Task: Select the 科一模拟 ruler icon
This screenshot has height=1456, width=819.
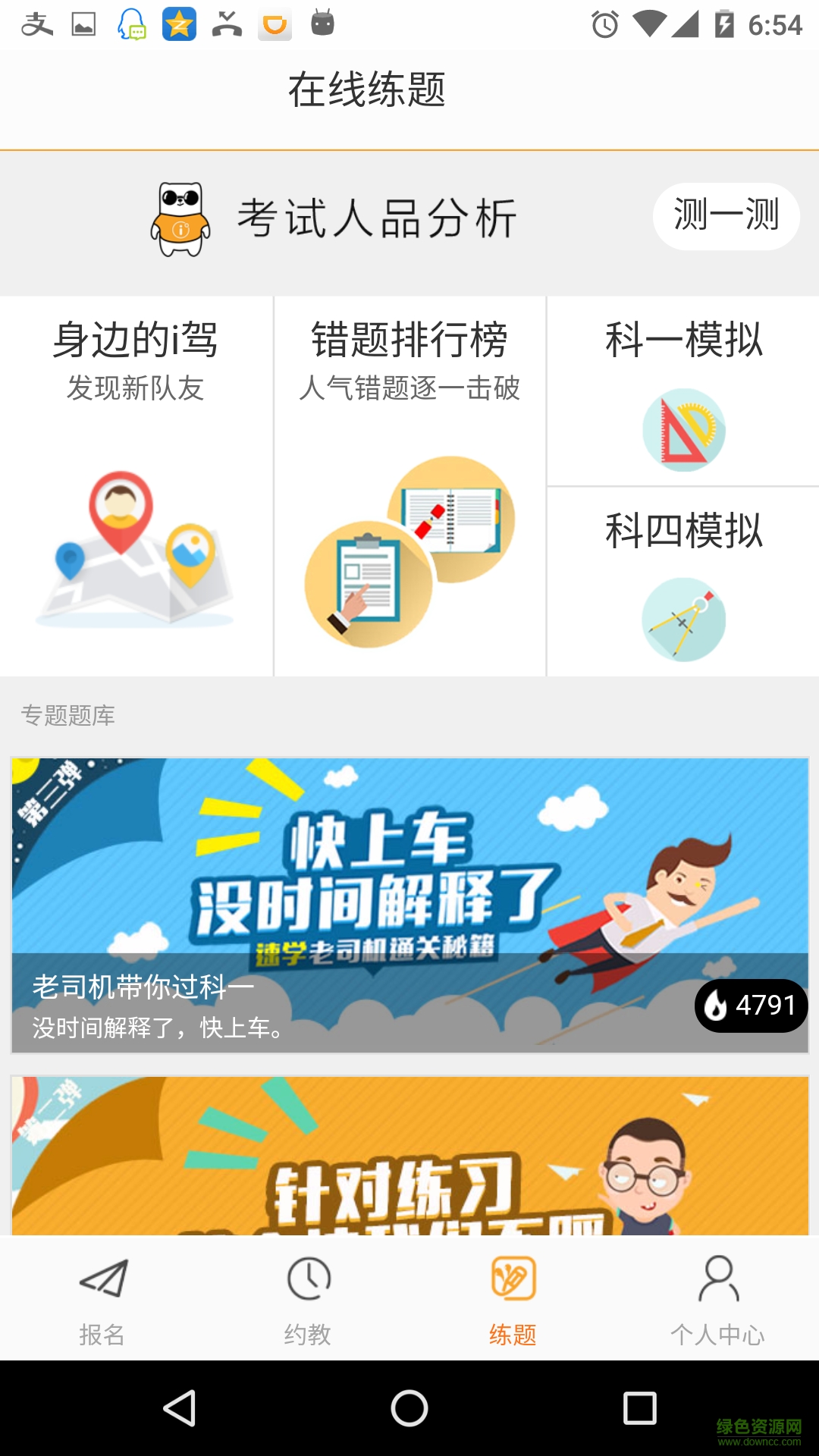Action: pos(685,428)
